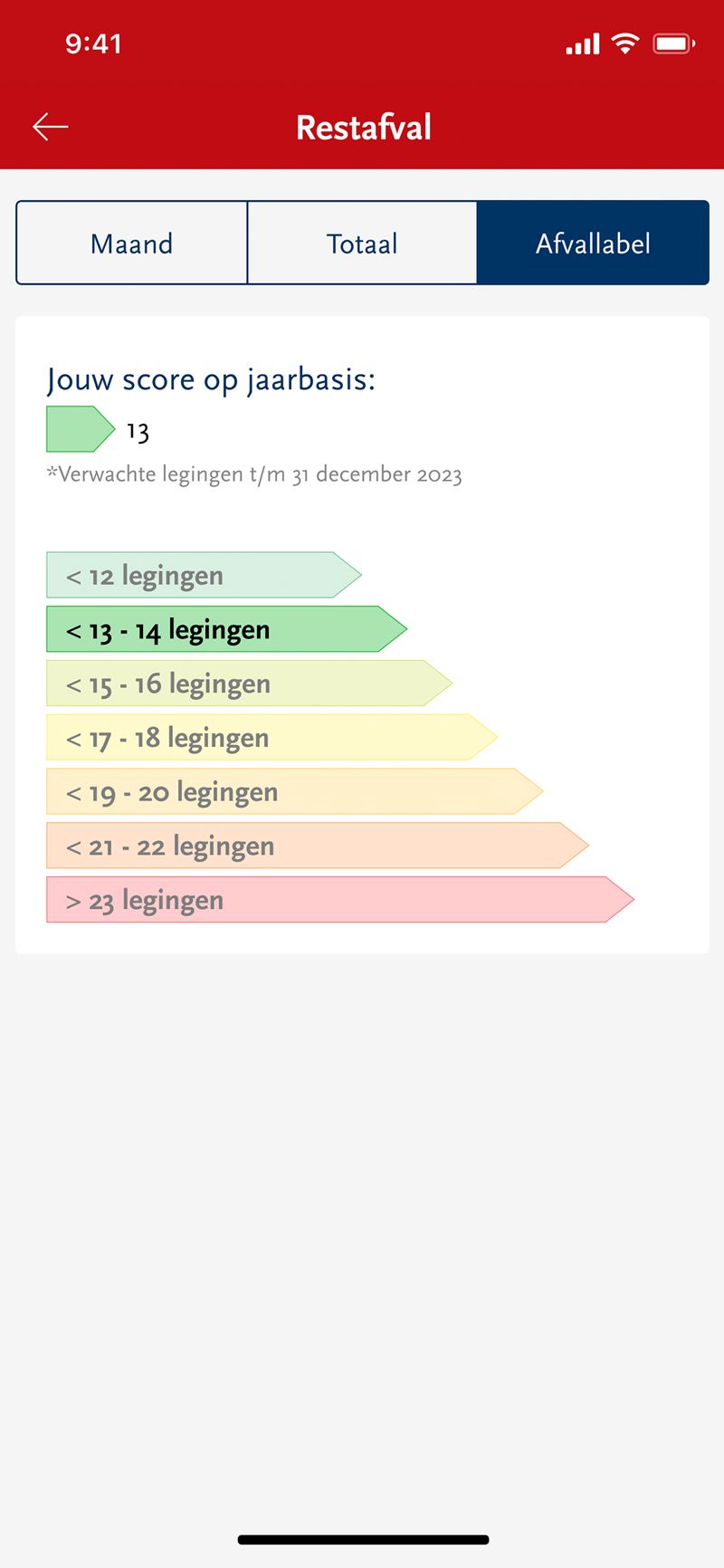The height and width of the screenshot is (1568, 724).
Task: Tap the battery indicator
Action: [x=673, y=43]
